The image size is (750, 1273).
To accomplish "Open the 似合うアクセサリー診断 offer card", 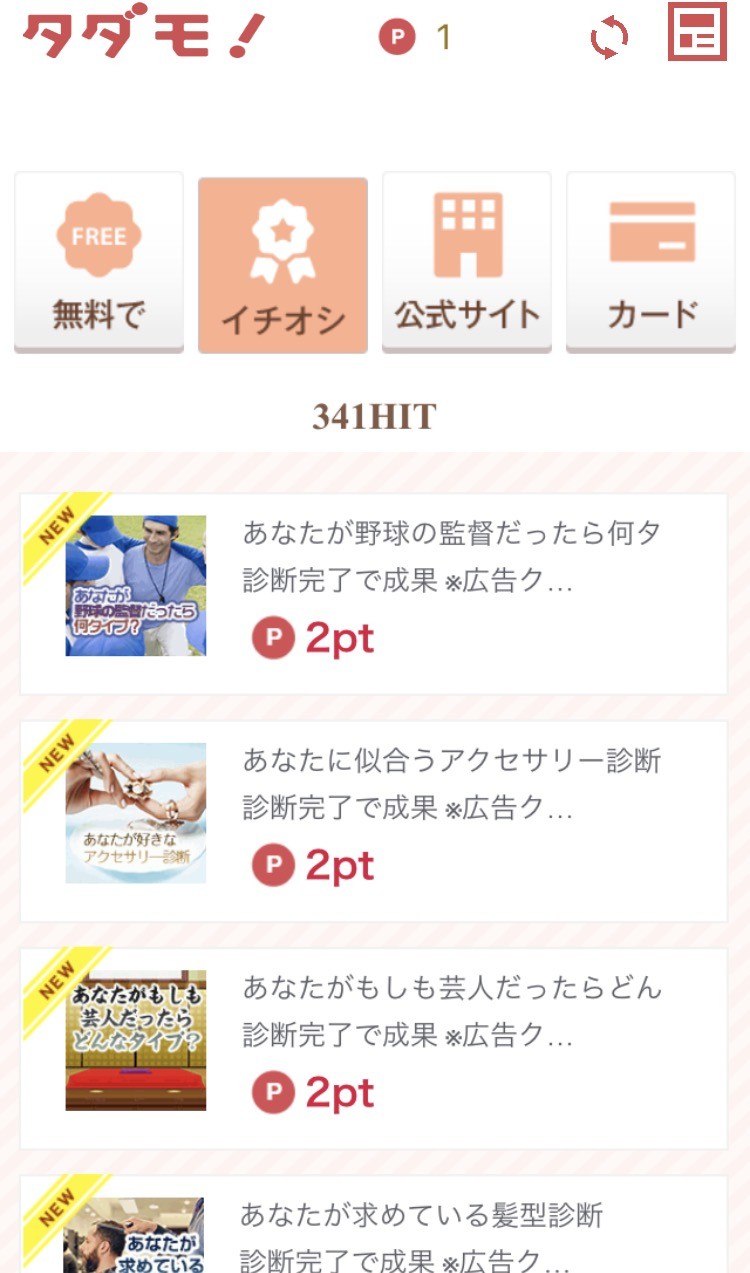I will (373, 821).
